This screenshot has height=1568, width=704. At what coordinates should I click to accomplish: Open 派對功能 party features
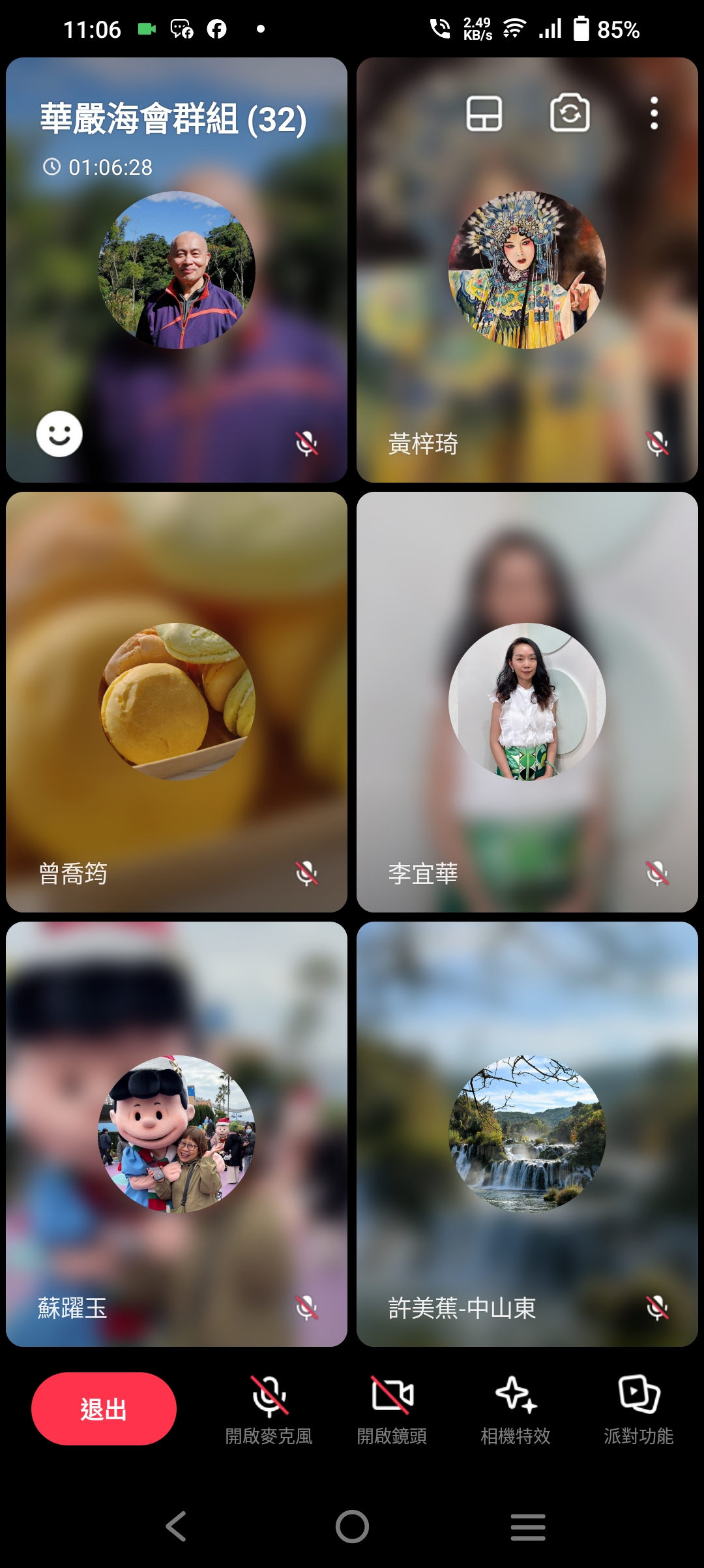click(638, 1409)
